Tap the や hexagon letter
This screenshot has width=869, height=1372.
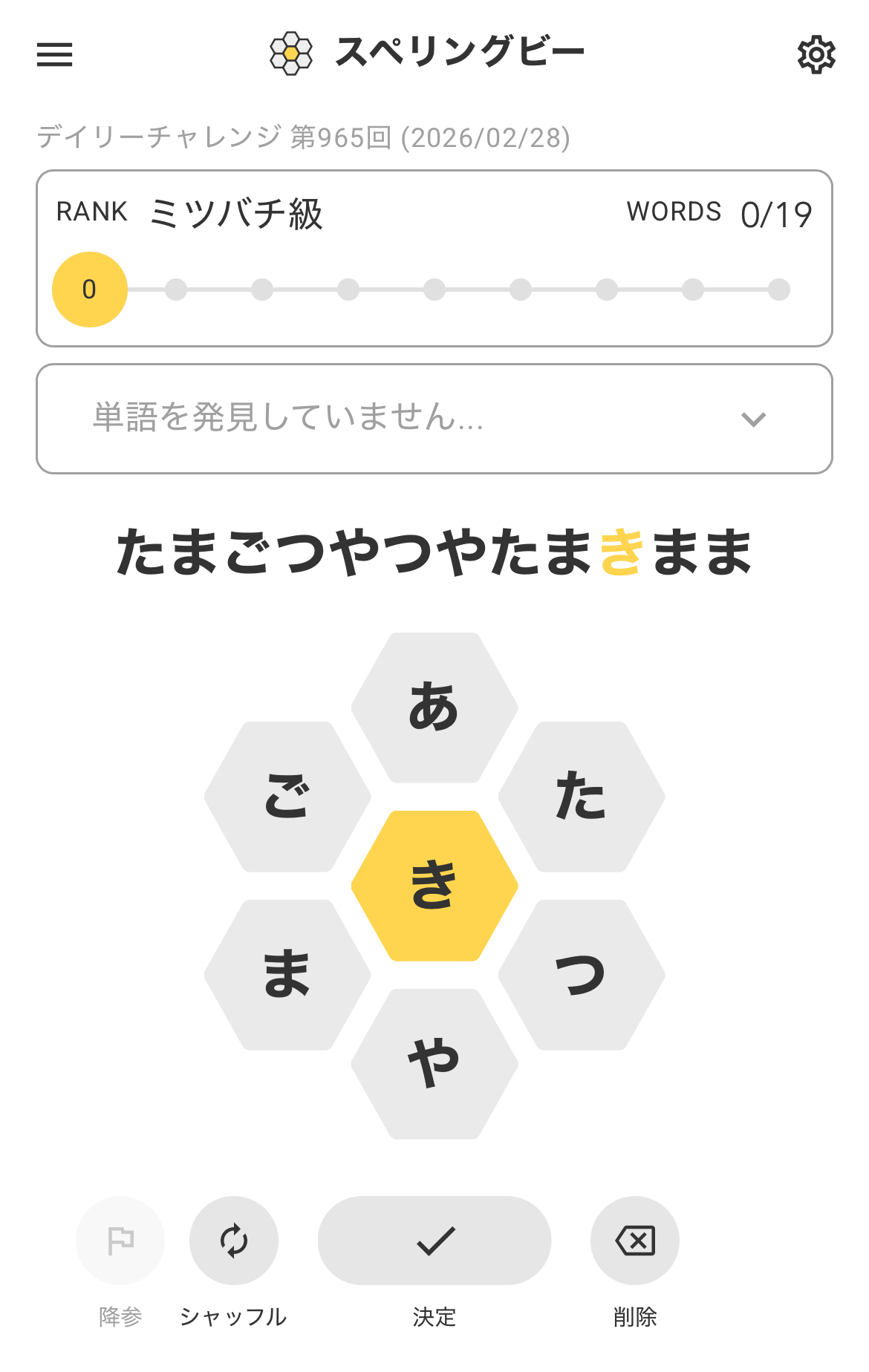(434, 1064)
